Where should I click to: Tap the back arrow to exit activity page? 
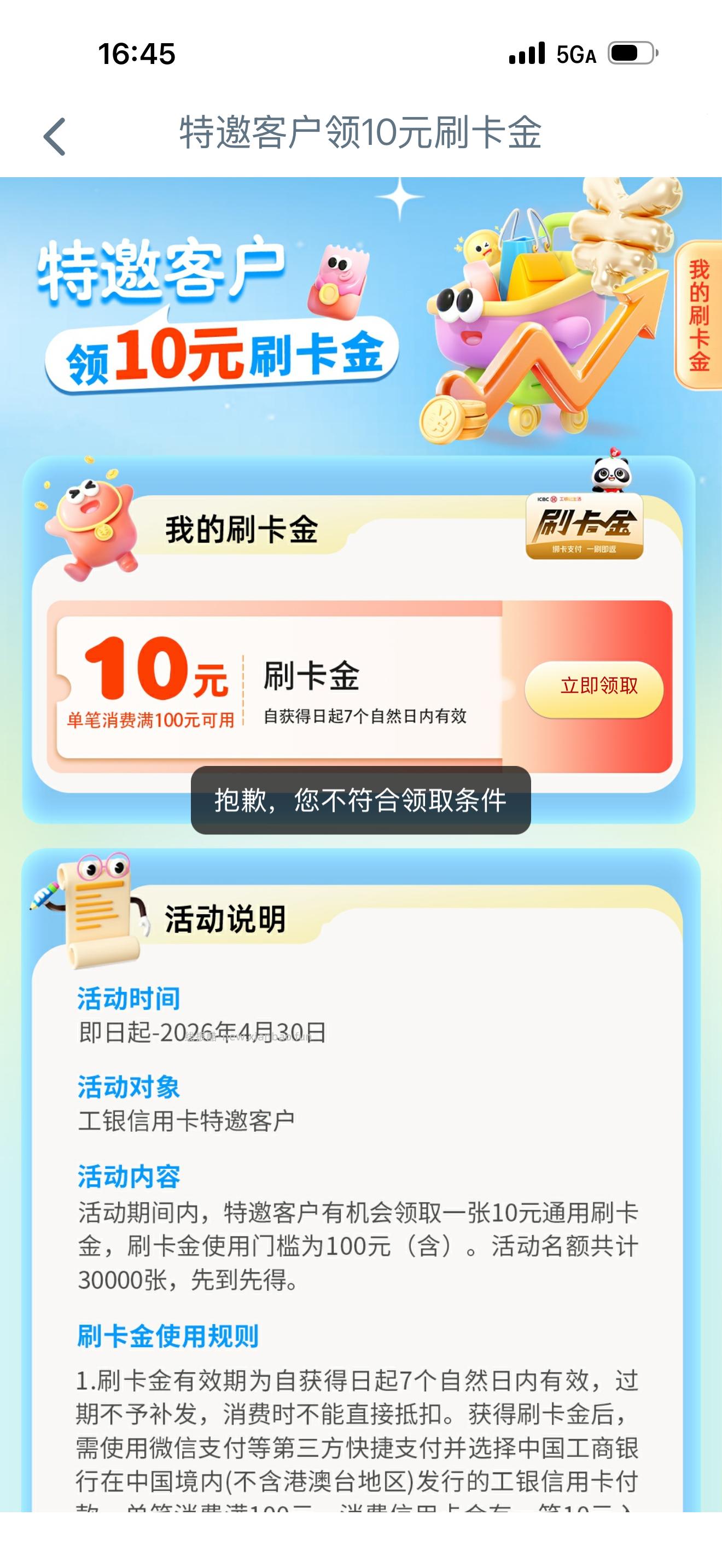[54, 136]
